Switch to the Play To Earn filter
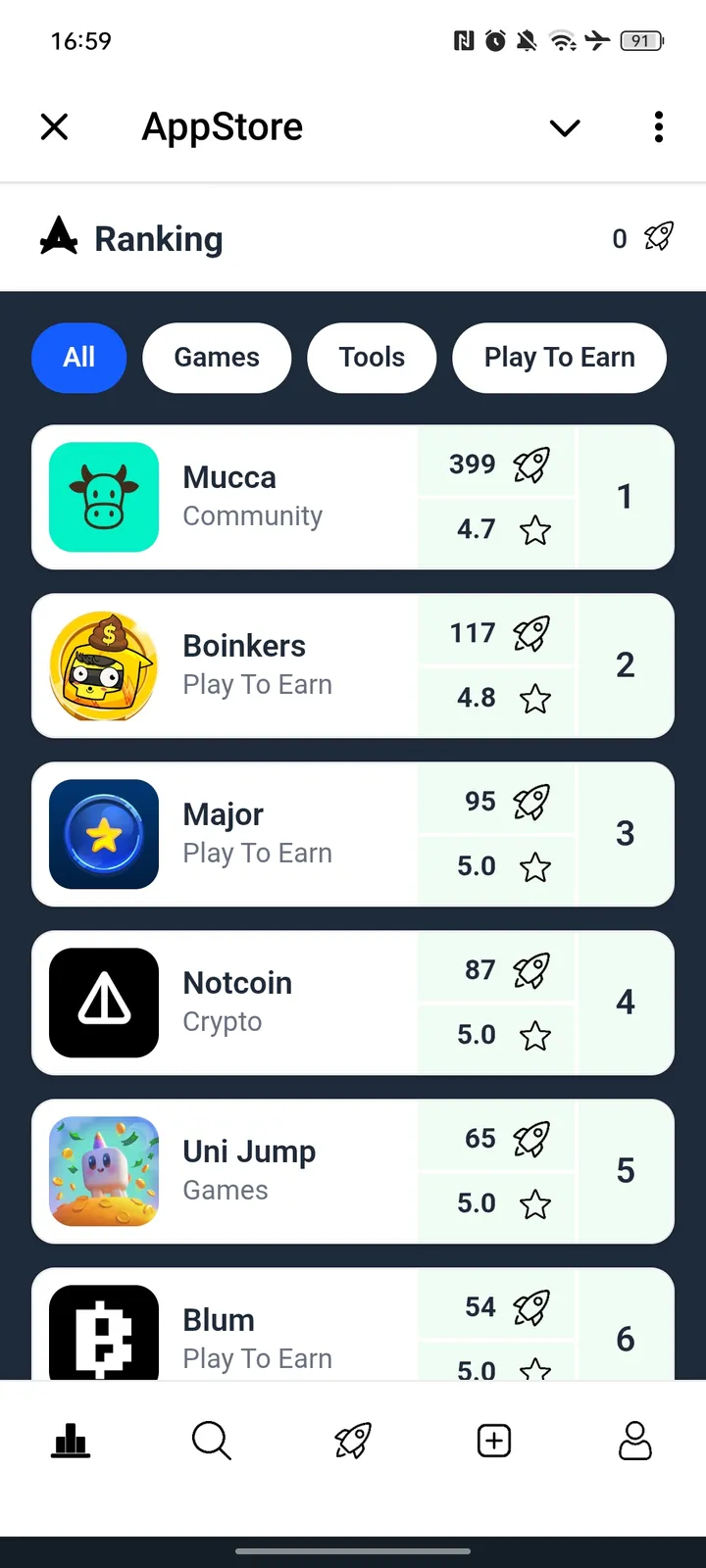Image resolution: width=706 pixels, height=1568 pixels. click(559, 358)
